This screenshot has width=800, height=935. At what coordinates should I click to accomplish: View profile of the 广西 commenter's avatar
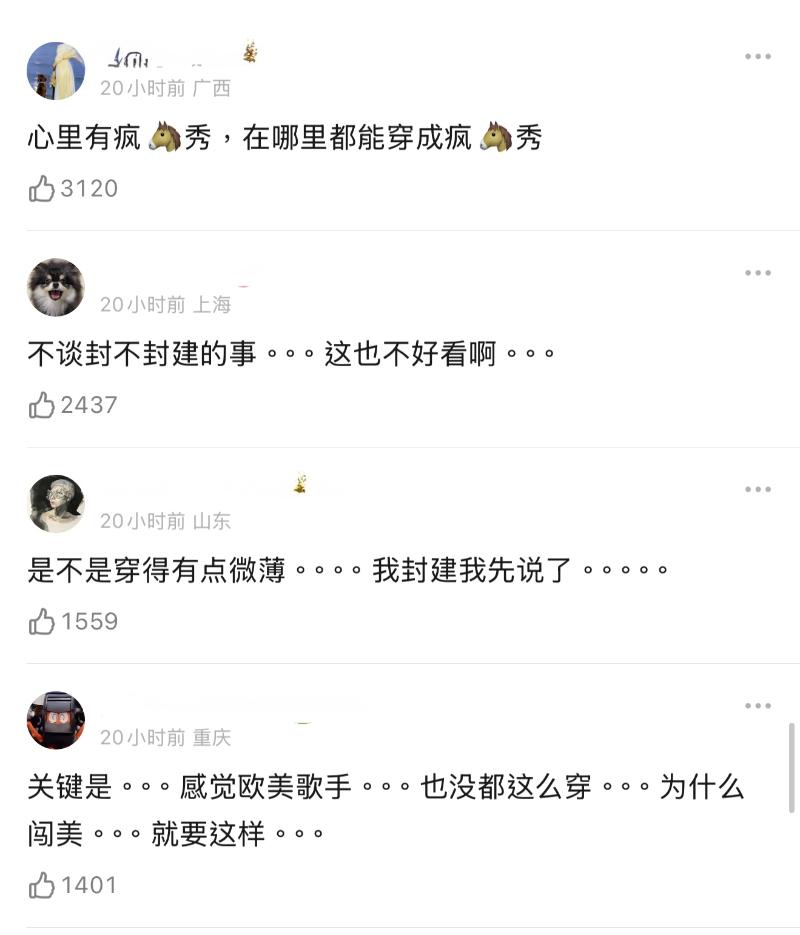coord(56,71)
